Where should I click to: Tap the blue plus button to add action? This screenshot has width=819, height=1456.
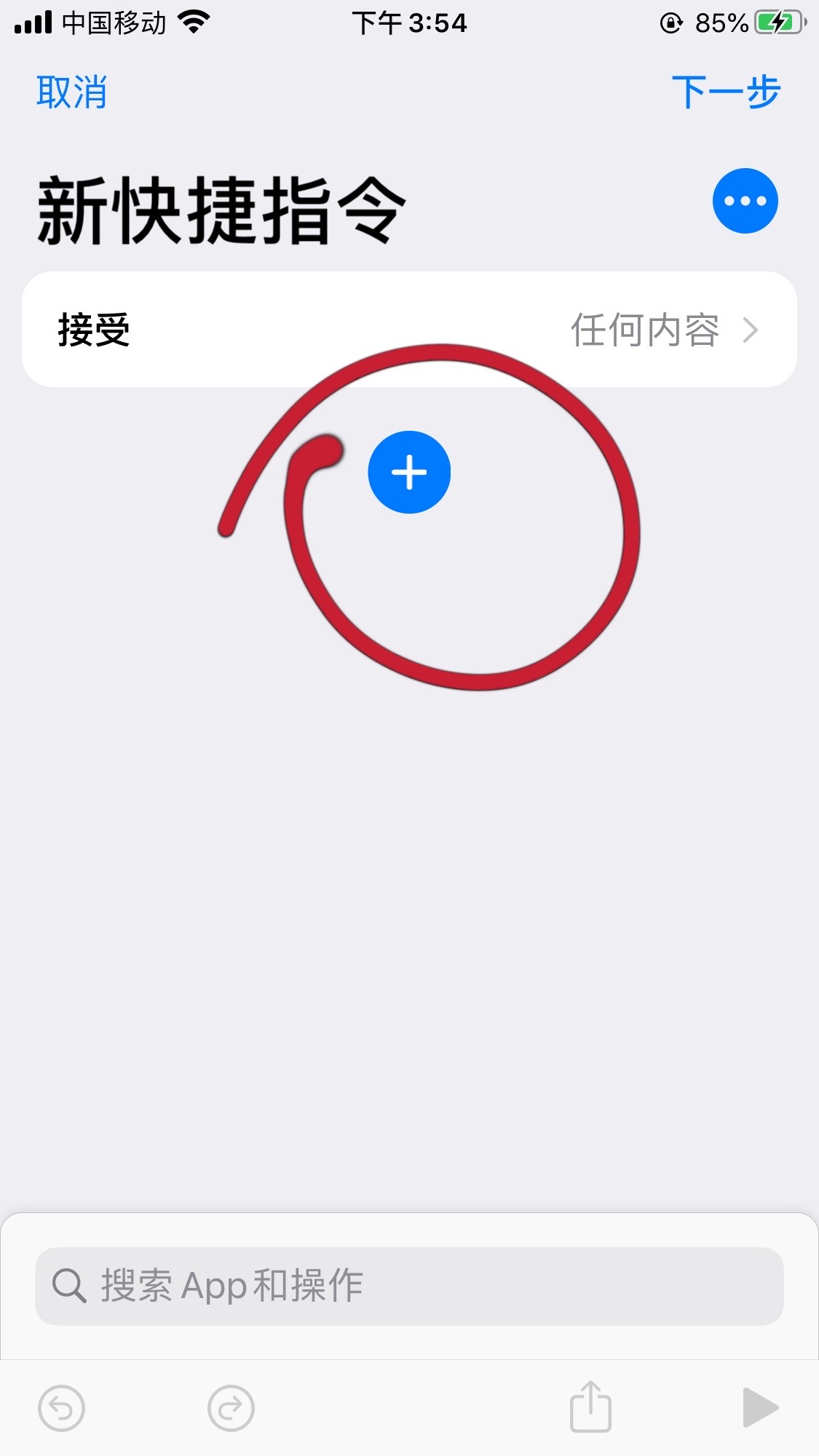(x=410, y=472)
